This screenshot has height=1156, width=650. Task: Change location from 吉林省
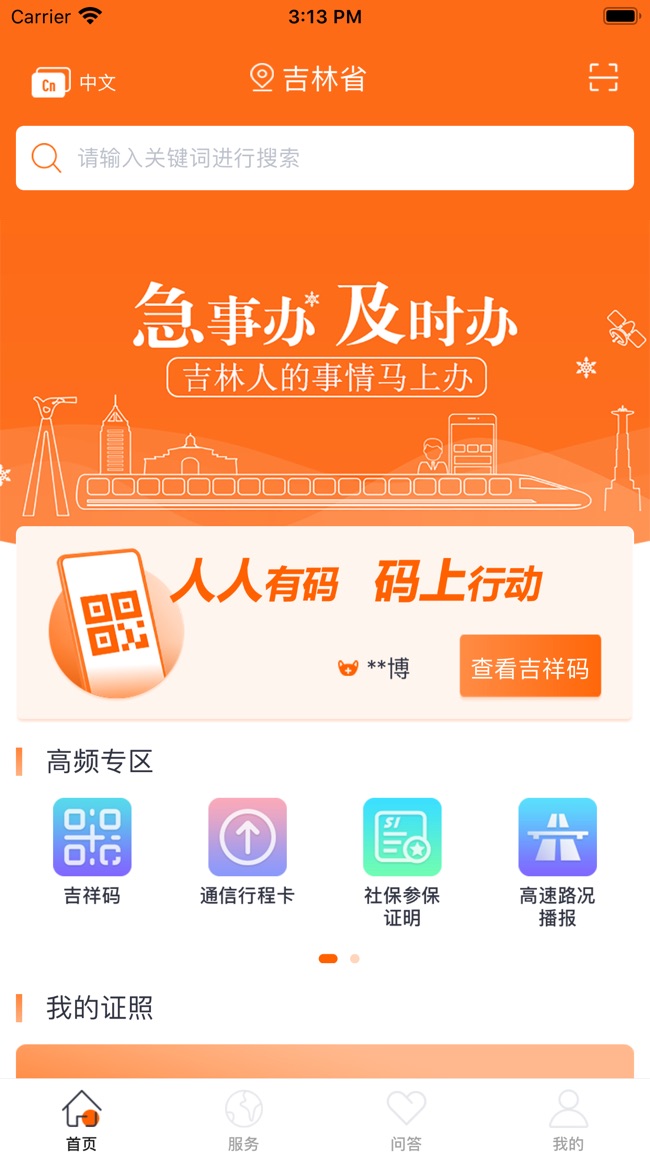308,79
